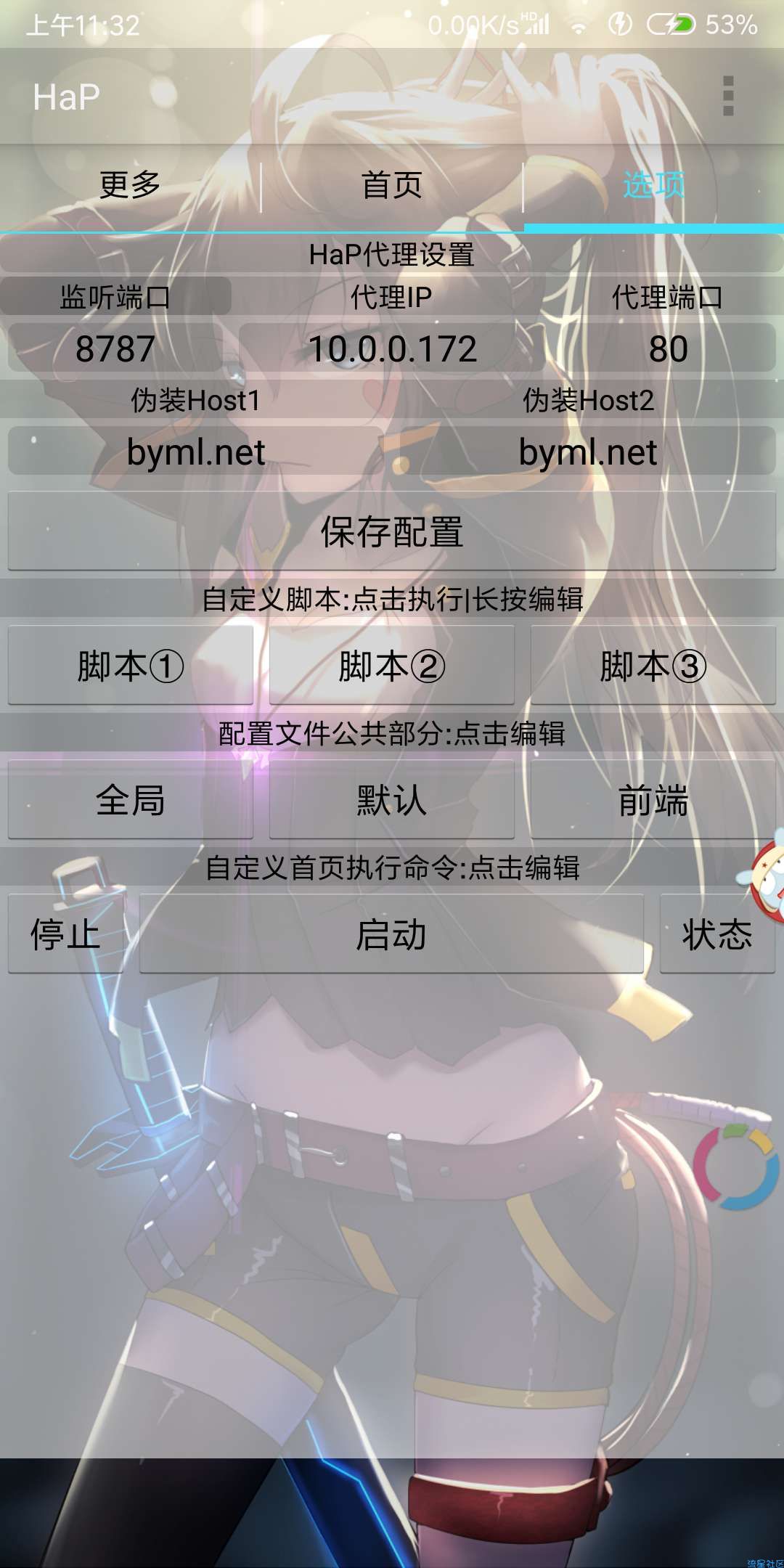This screenshot has height=1568, width=784.
Task: Switch to the 更多 tab
Action: point(130,186)
